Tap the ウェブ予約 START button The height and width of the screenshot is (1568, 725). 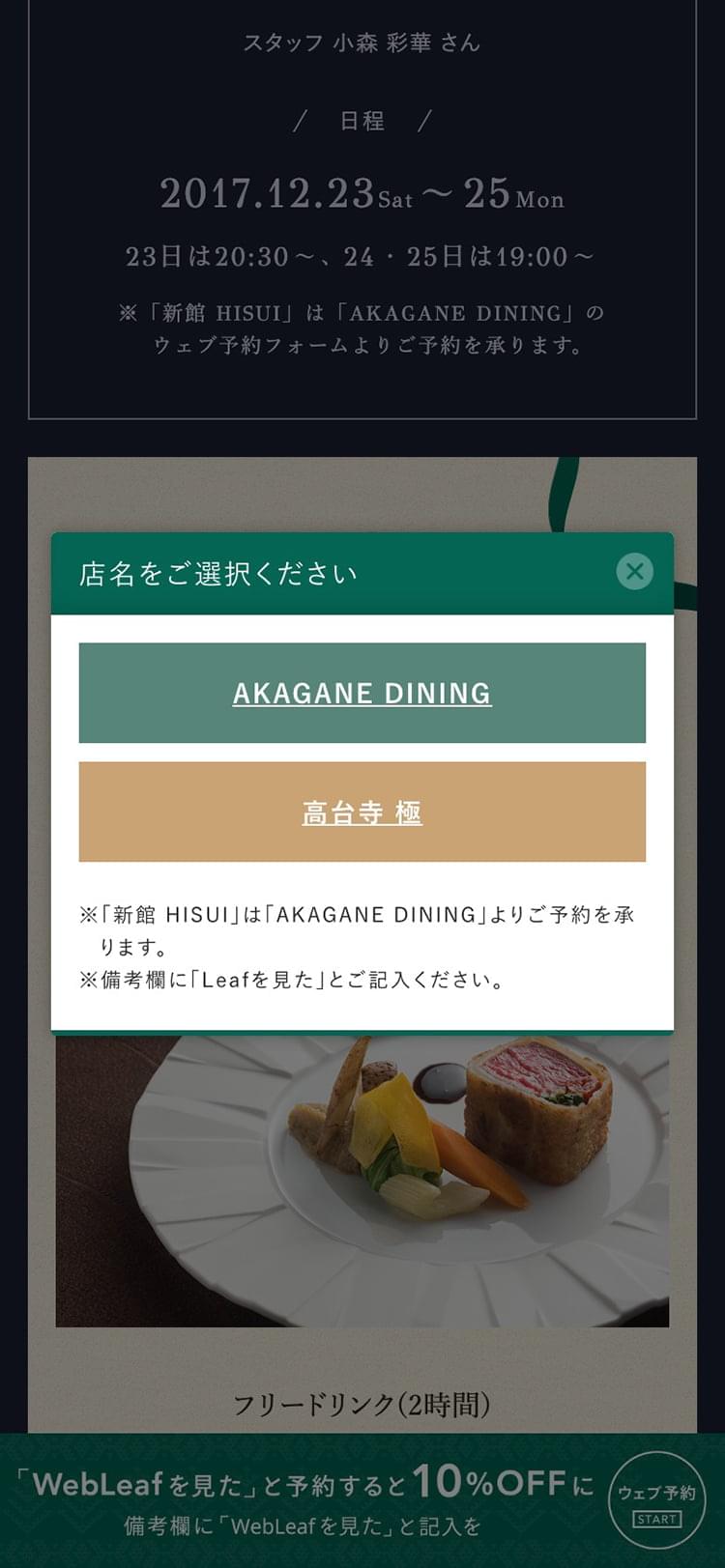click(x=656, y=1502)
